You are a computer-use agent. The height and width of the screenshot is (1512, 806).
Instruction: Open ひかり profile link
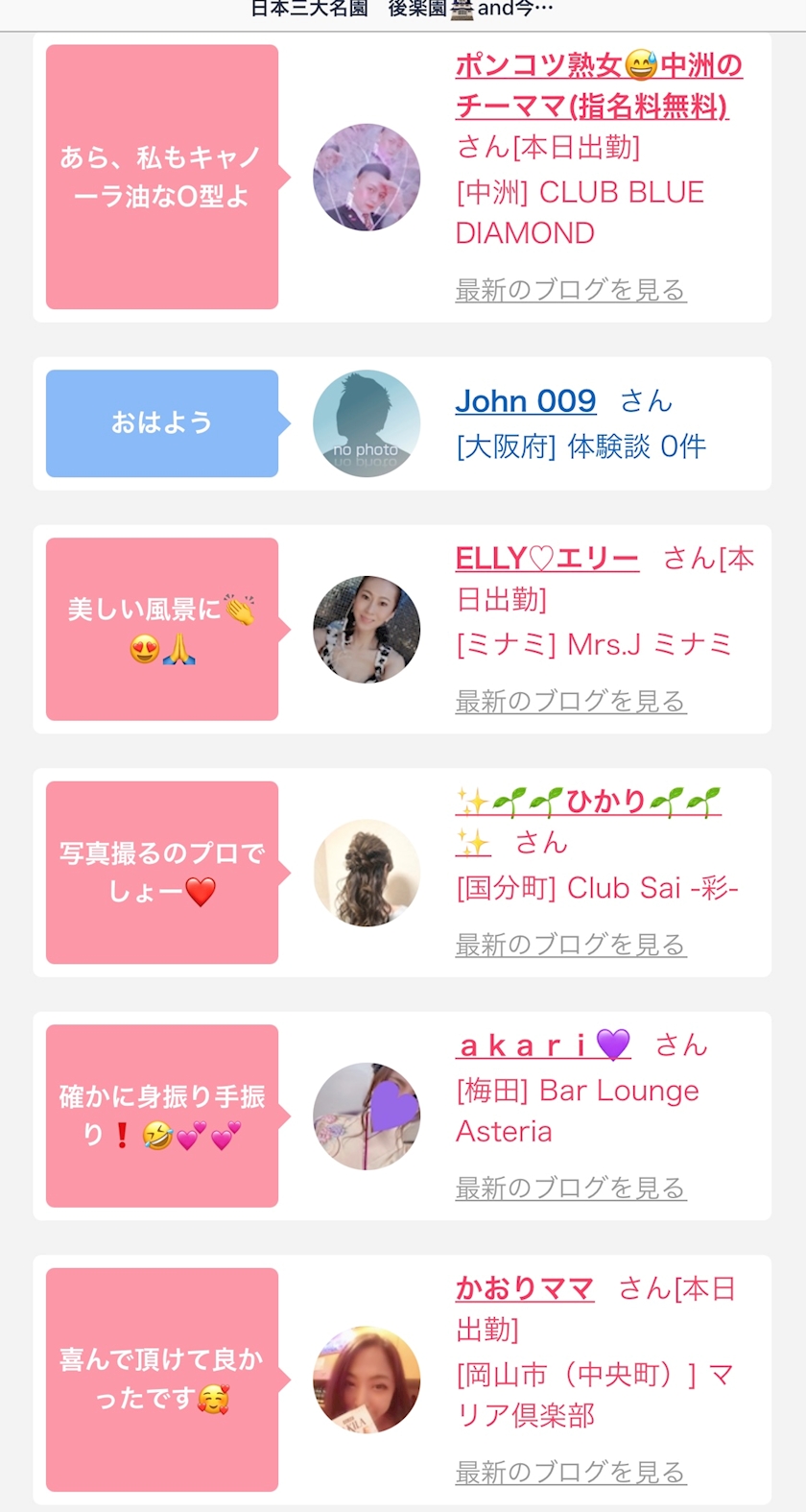(x=587, y=803)
